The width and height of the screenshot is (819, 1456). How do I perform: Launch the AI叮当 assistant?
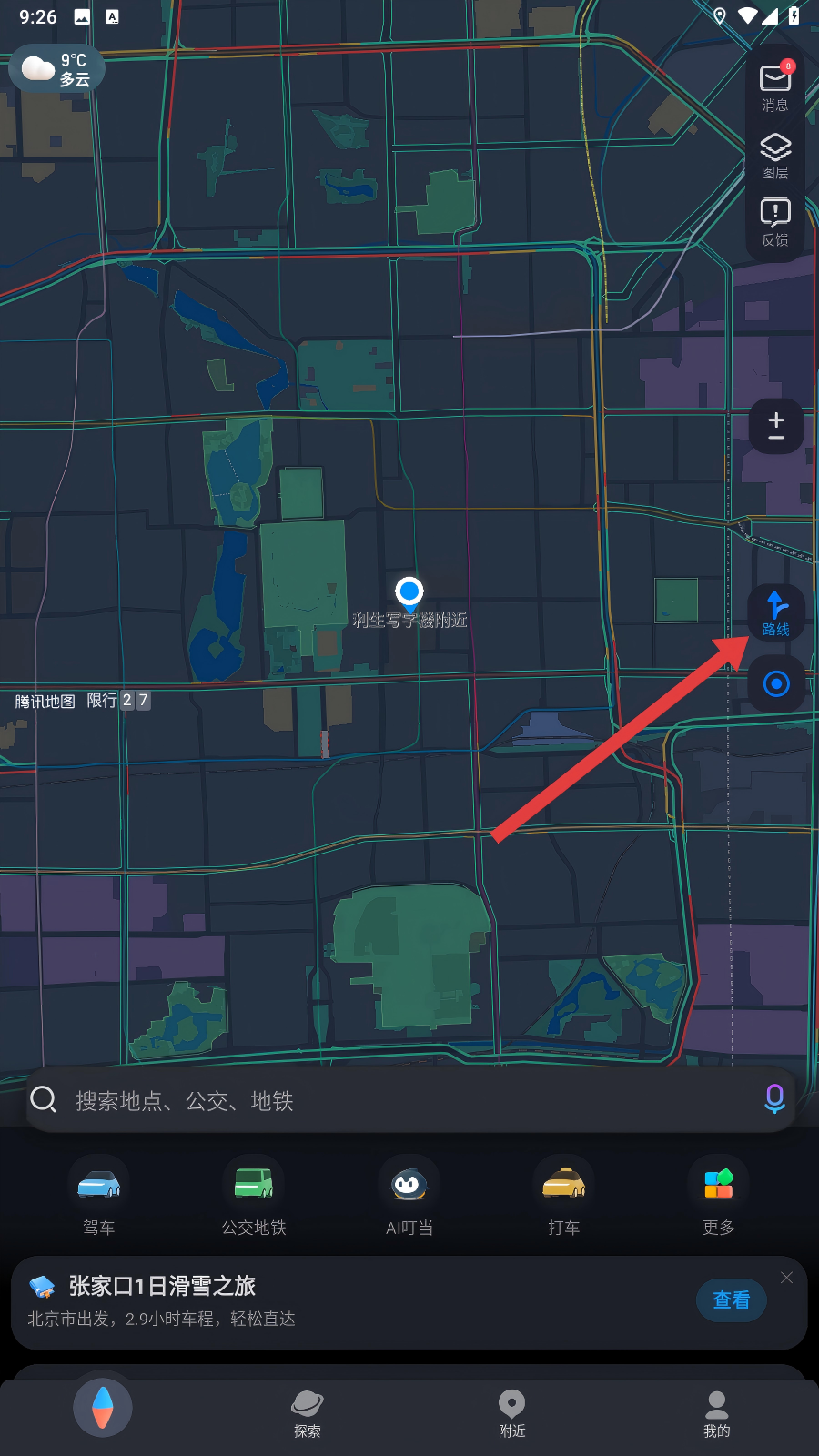[409, 1195]
